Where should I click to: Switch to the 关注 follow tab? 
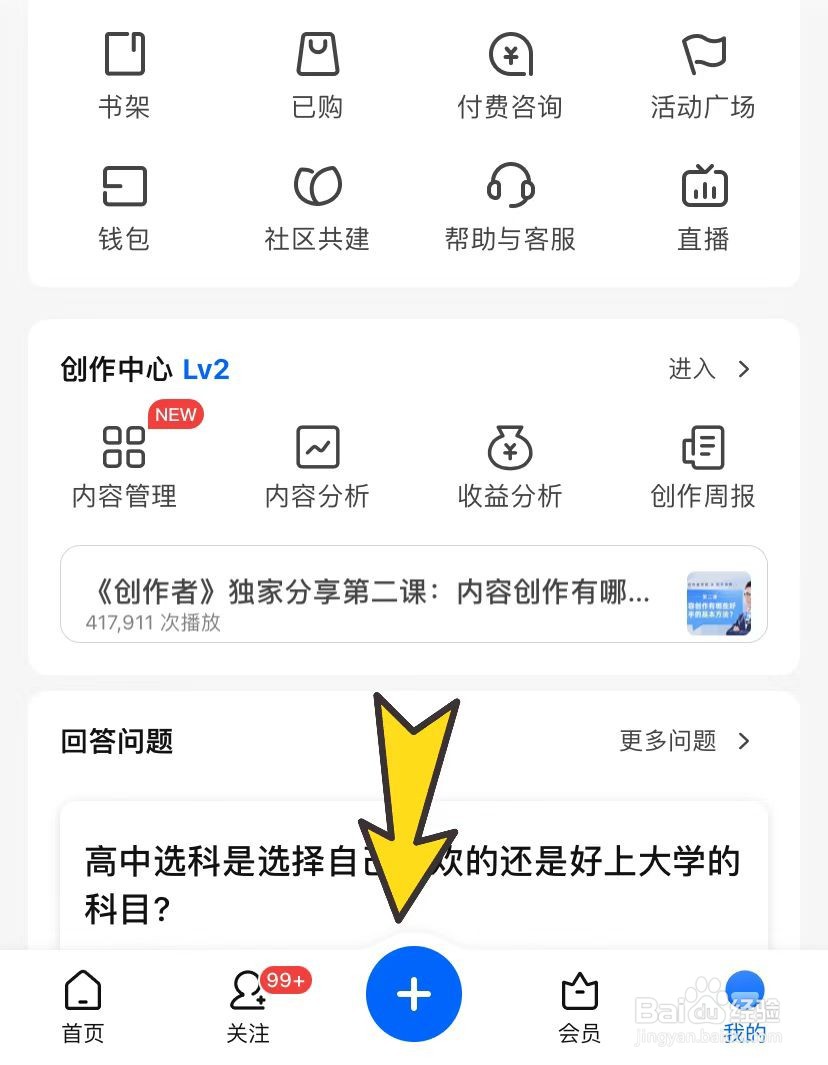click(x=248, y=1005)
